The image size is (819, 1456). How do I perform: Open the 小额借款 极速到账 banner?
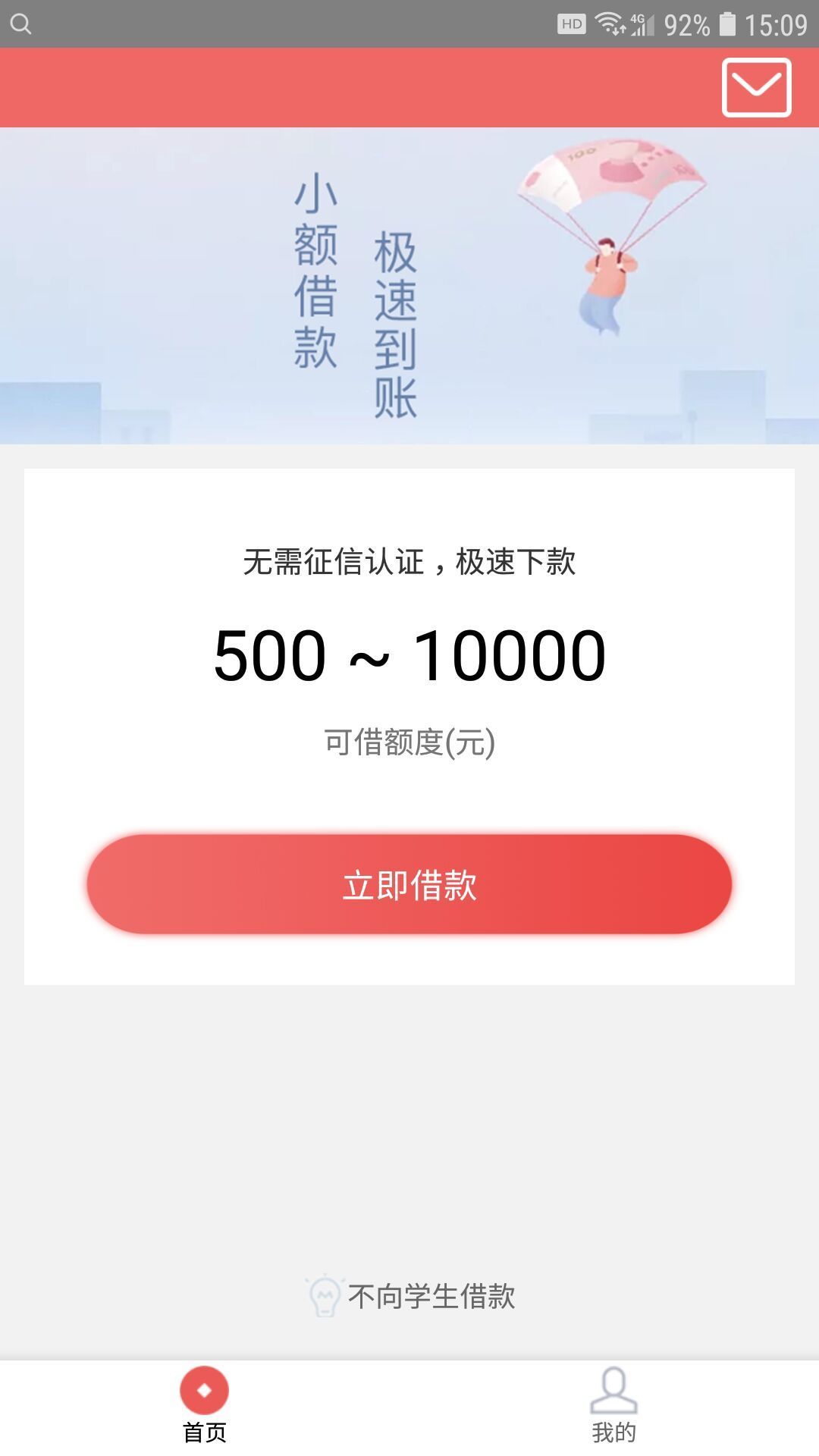click(x=409, y=286)
